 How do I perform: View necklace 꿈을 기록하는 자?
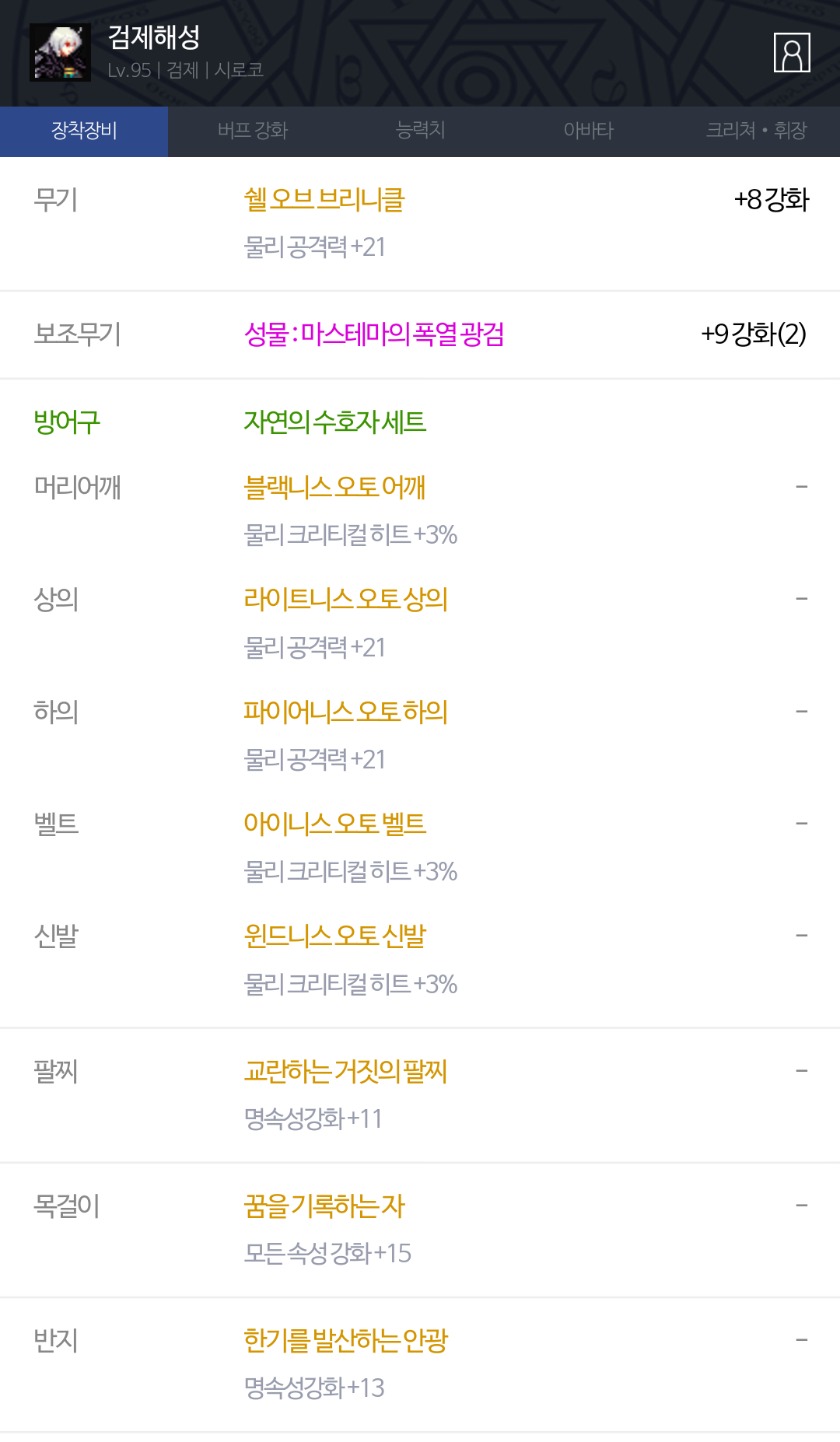point(324,1206)
